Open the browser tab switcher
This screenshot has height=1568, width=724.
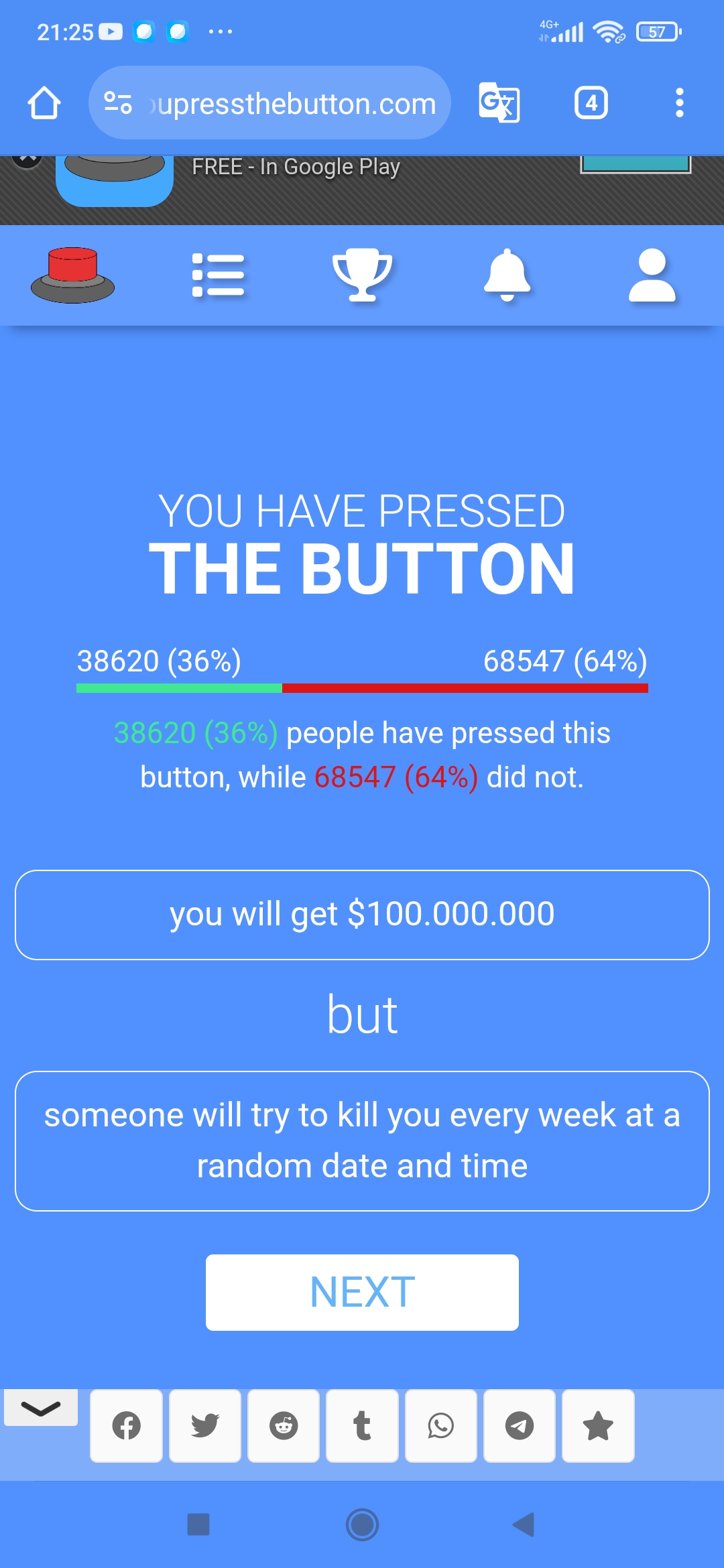coord(591,103)
